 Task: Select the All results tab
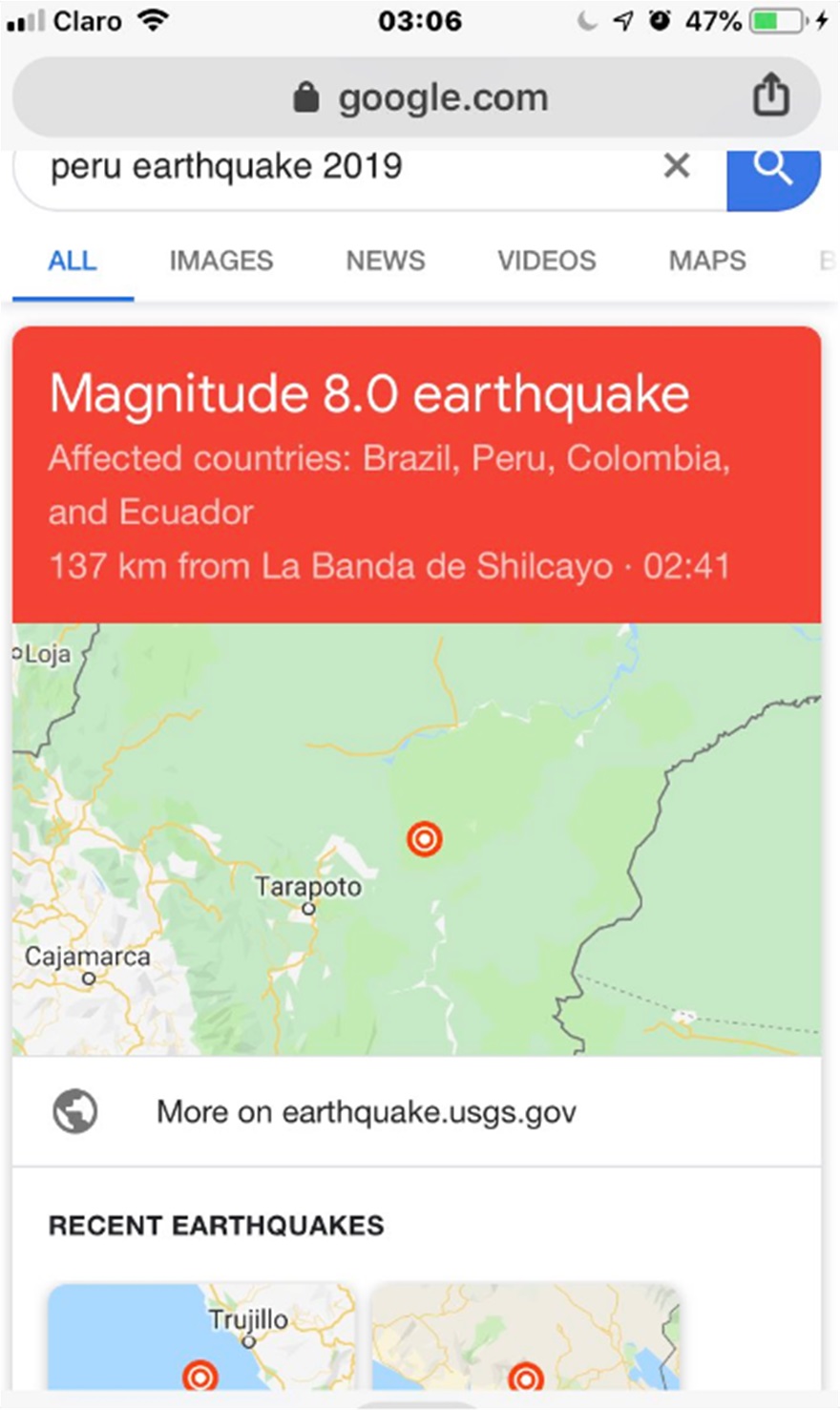[x=73, y=261]
